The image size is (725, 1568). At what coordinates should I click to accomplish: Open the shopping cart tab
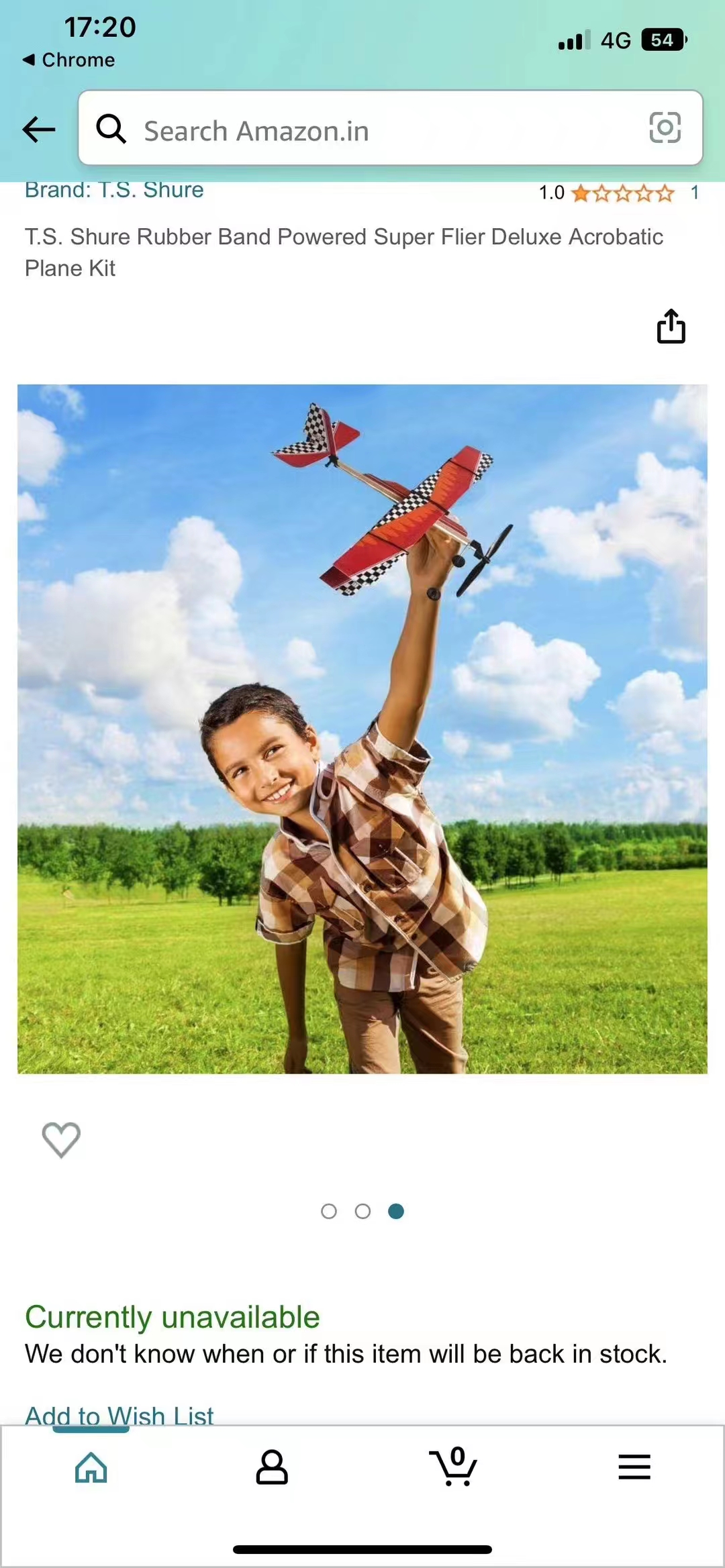point(453,1467)
